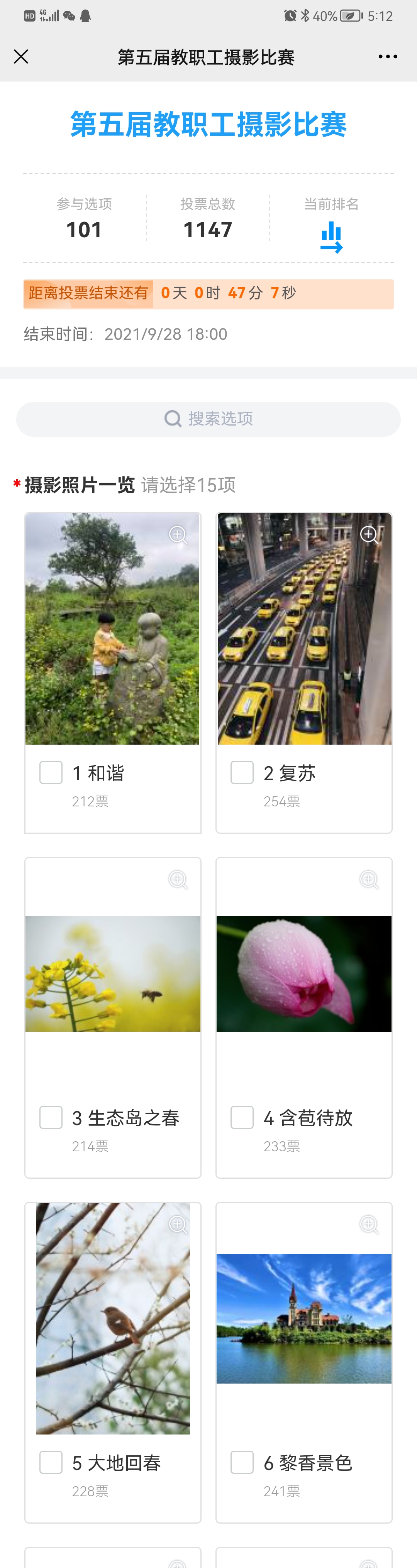The height and width of the screenshot is (1568, 417).
Task: Open the three-dot overflow menu
Action: (x=388, y=57)
